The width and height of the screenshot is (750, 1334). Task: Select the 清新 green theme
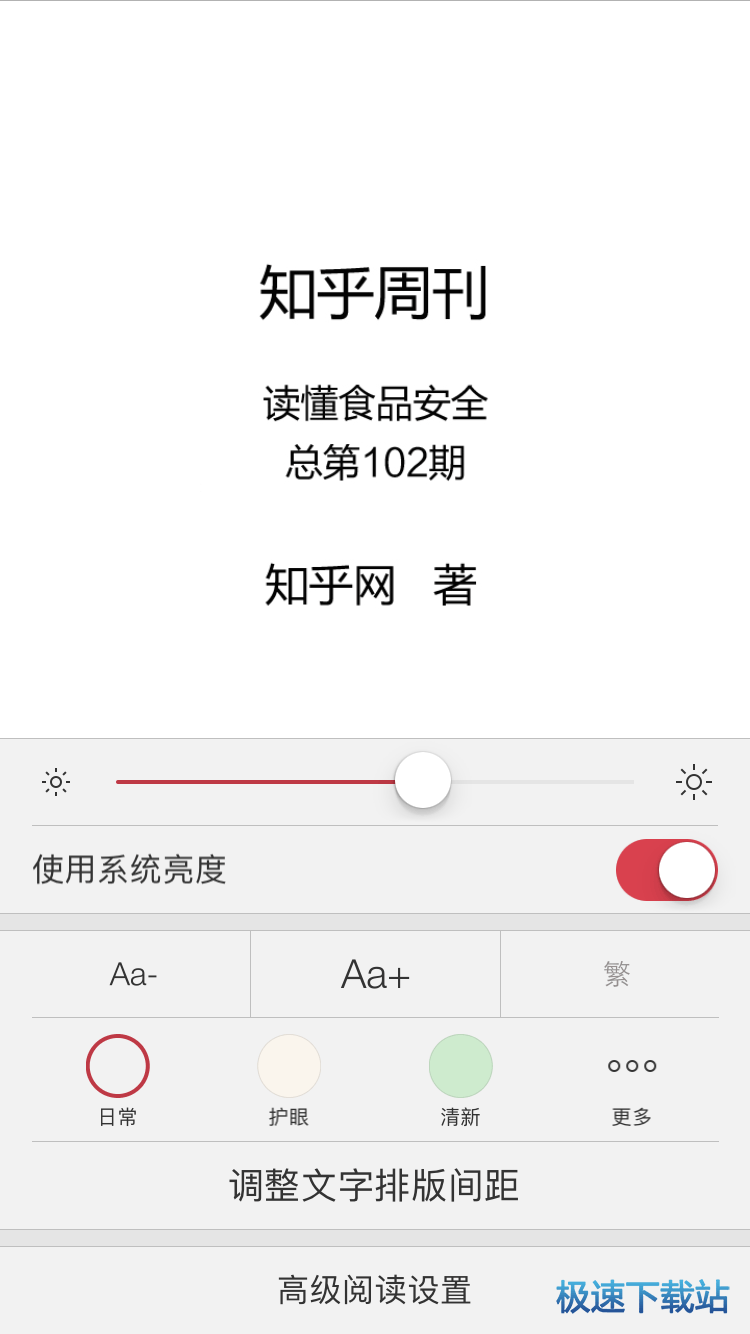(461, 1066)
